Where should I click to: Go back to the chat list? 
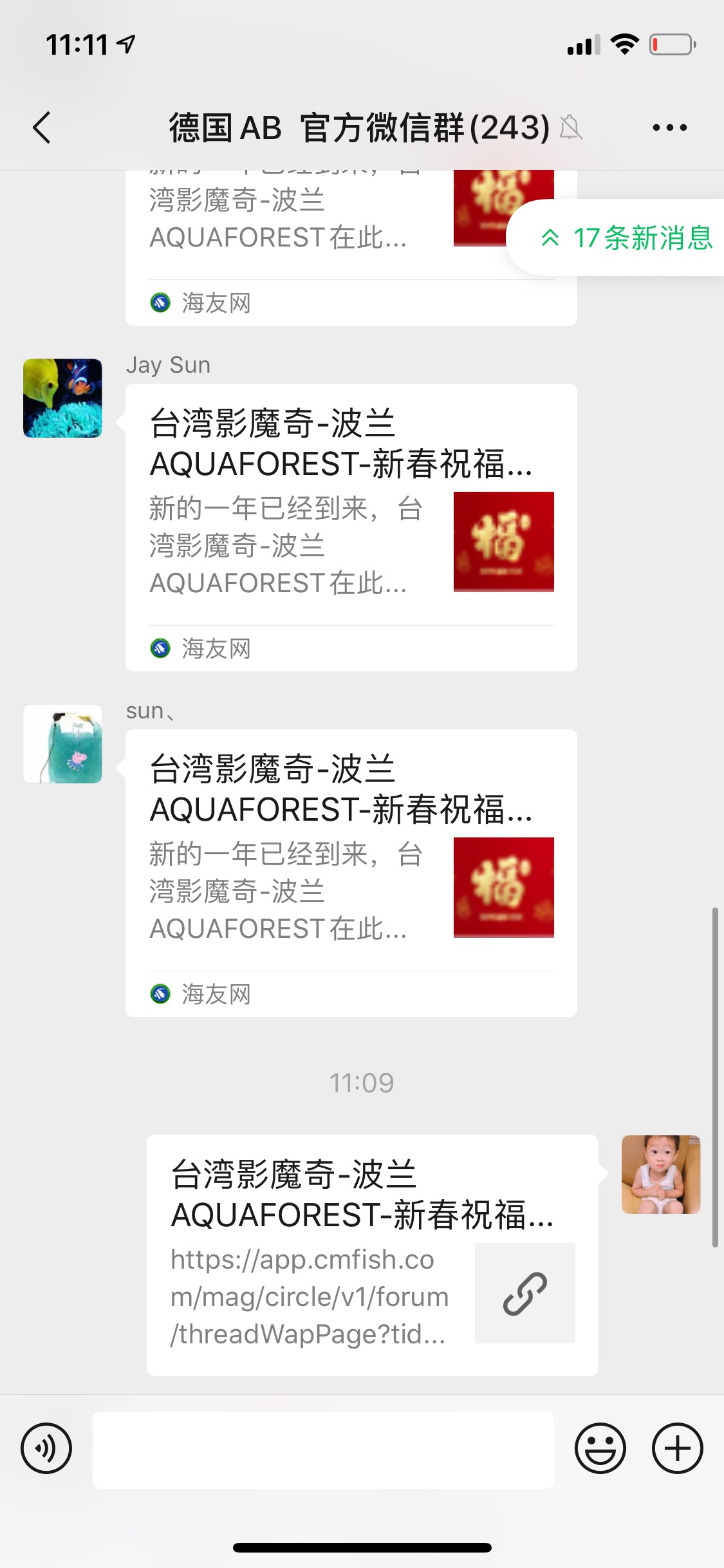pyautogui.click(x=42, y=127)
